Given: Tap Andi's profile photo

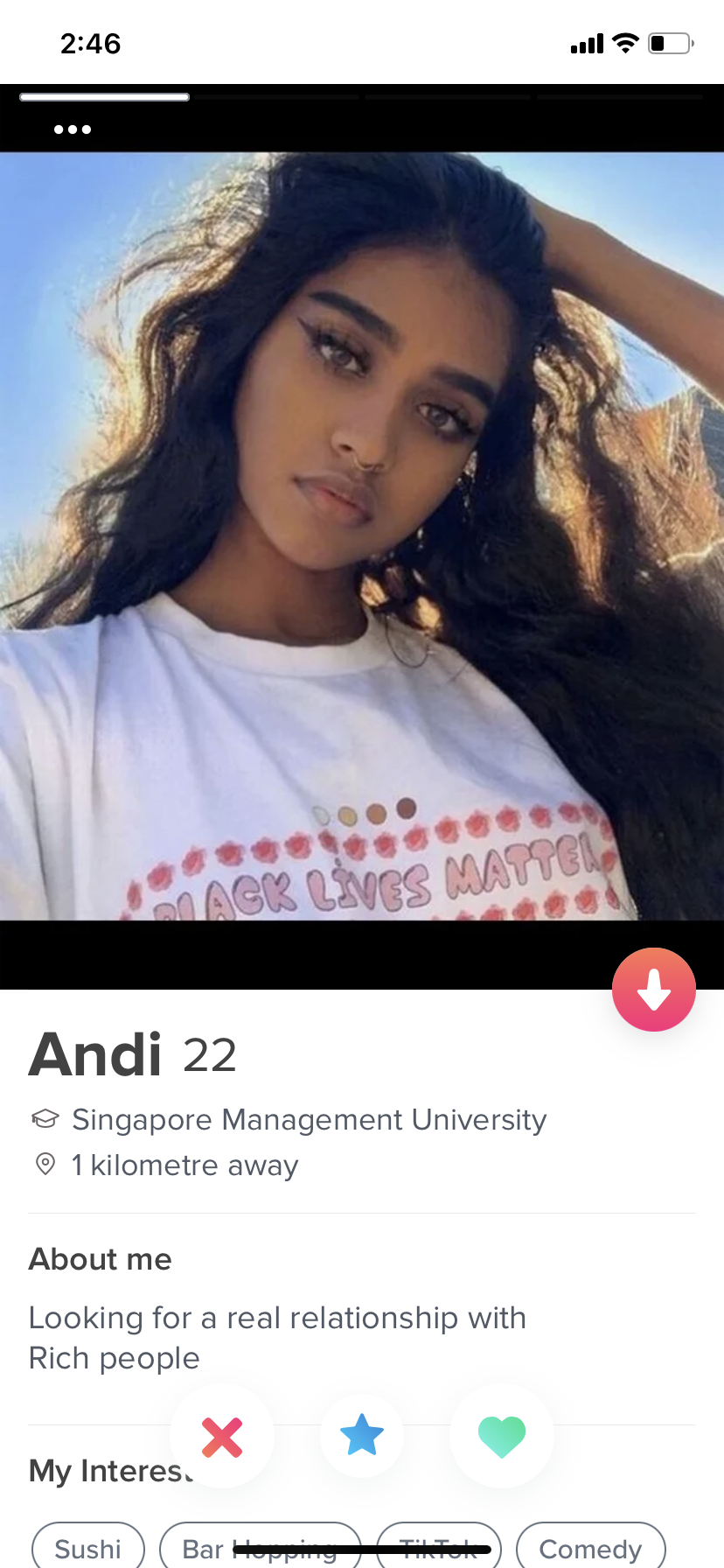Looking at the screenshot, I should (x=362, y=536).
